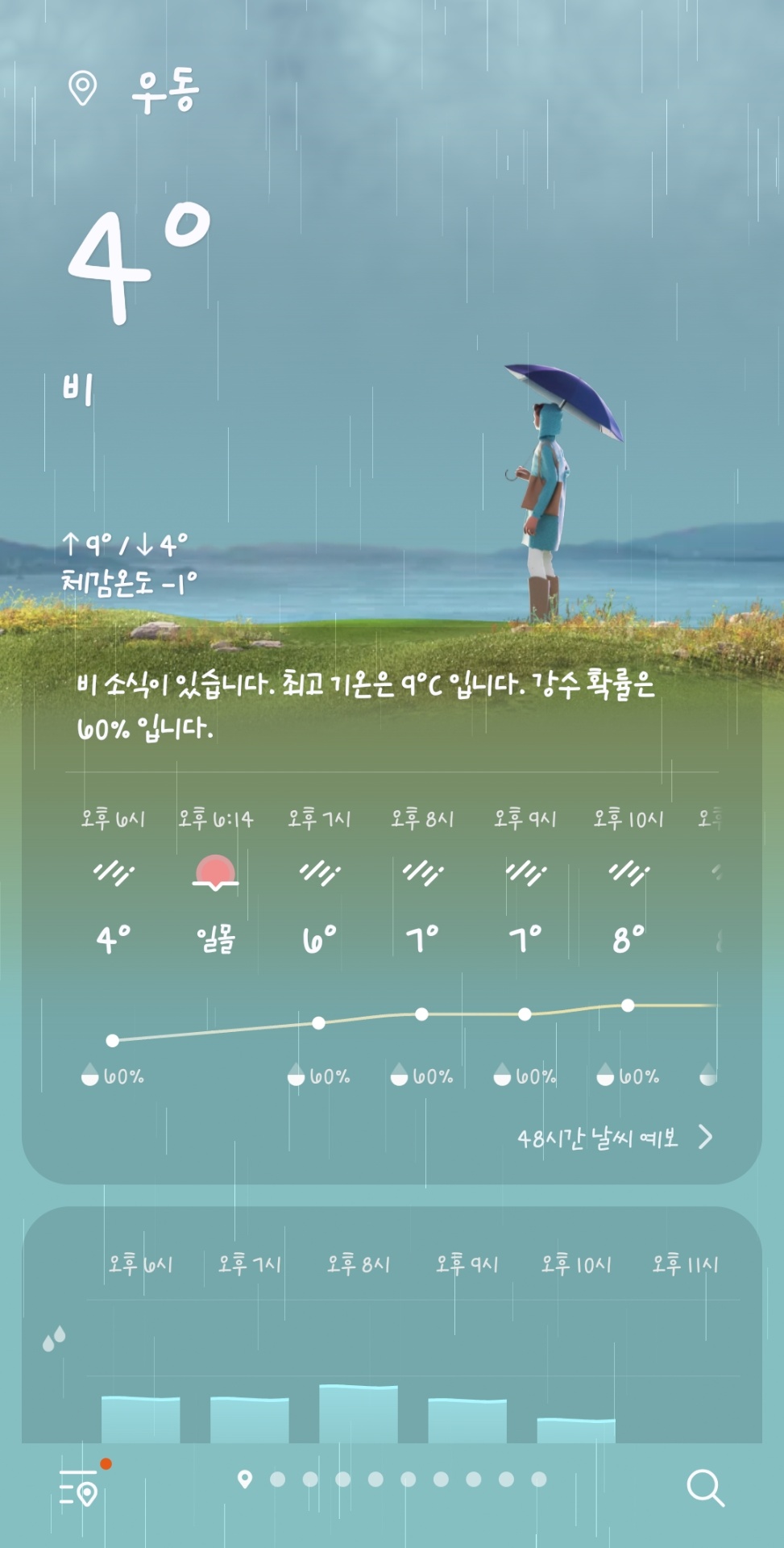784x1548 pixels.
Task: Open the 48시간 날씨 예보 link
Action: 614,1138
